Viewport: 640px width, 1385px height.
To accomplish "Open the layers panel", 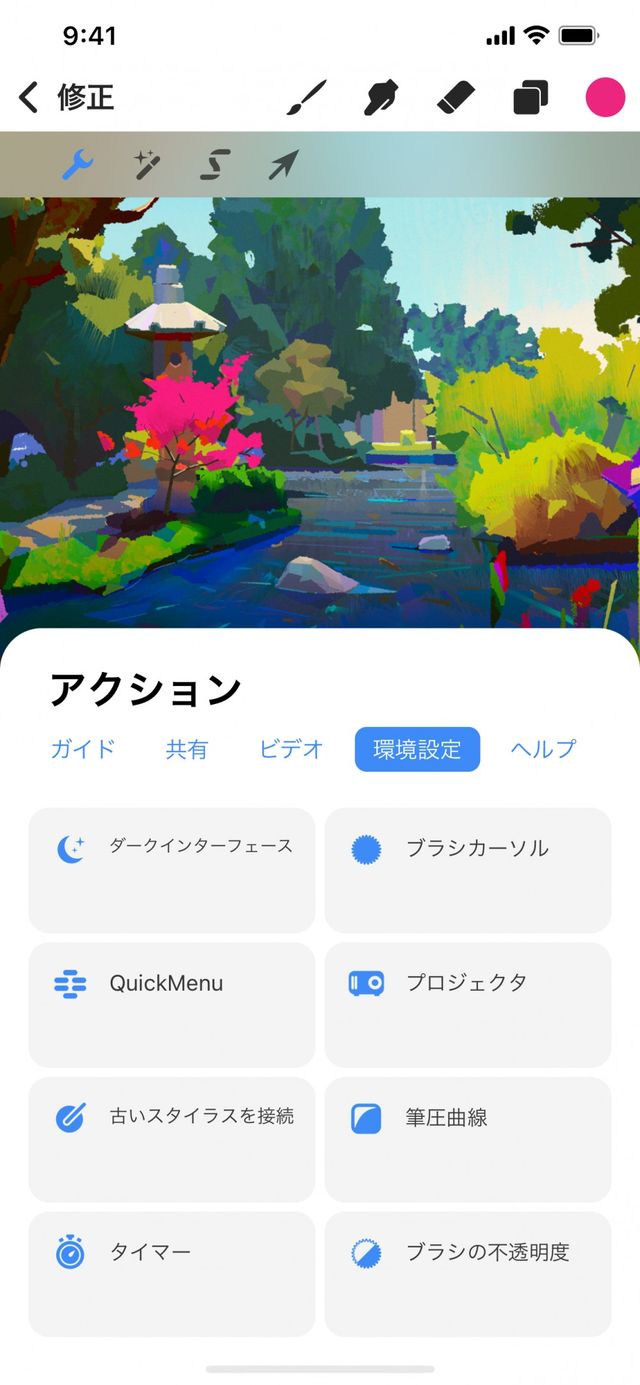I will pyautogui.click(x=531, y=98).
